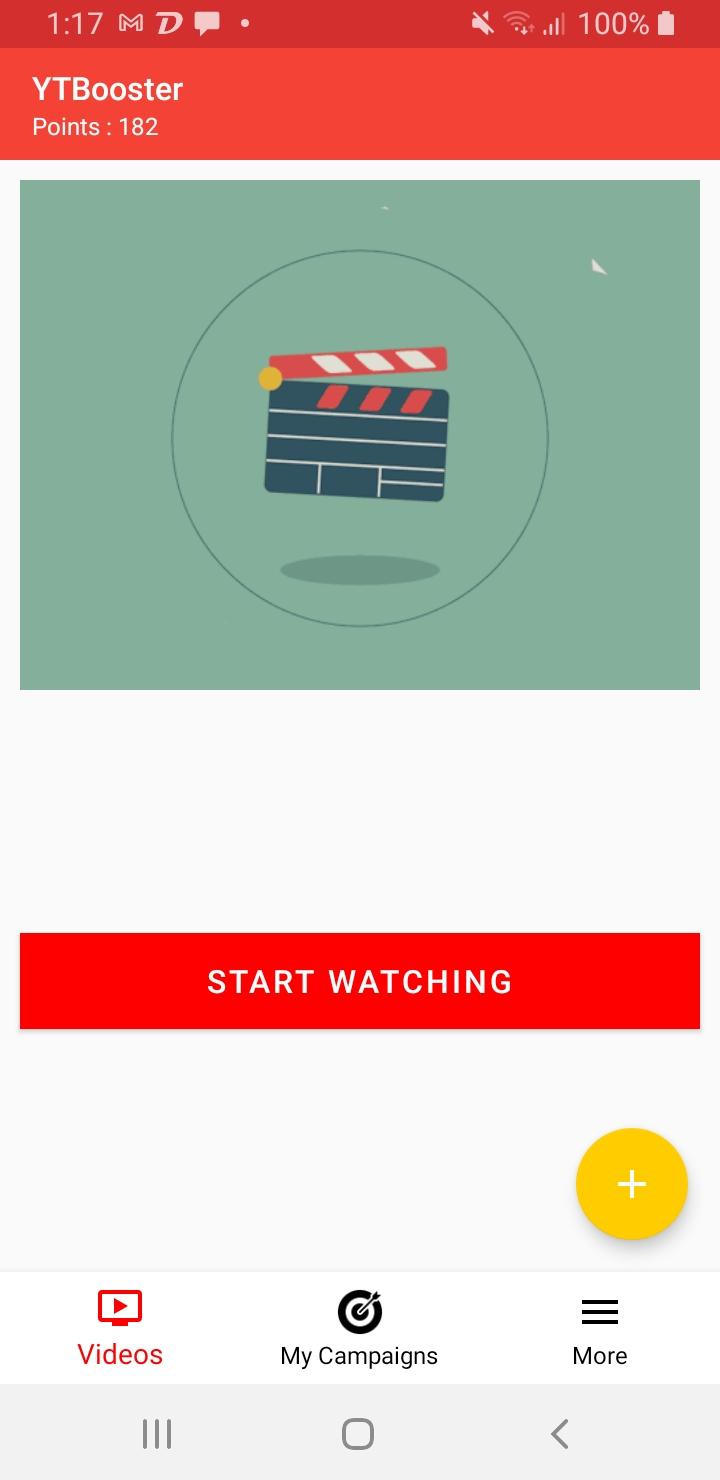Tap the START WATCHING button
720x1480 pixels.
click(x=360, y=981)
